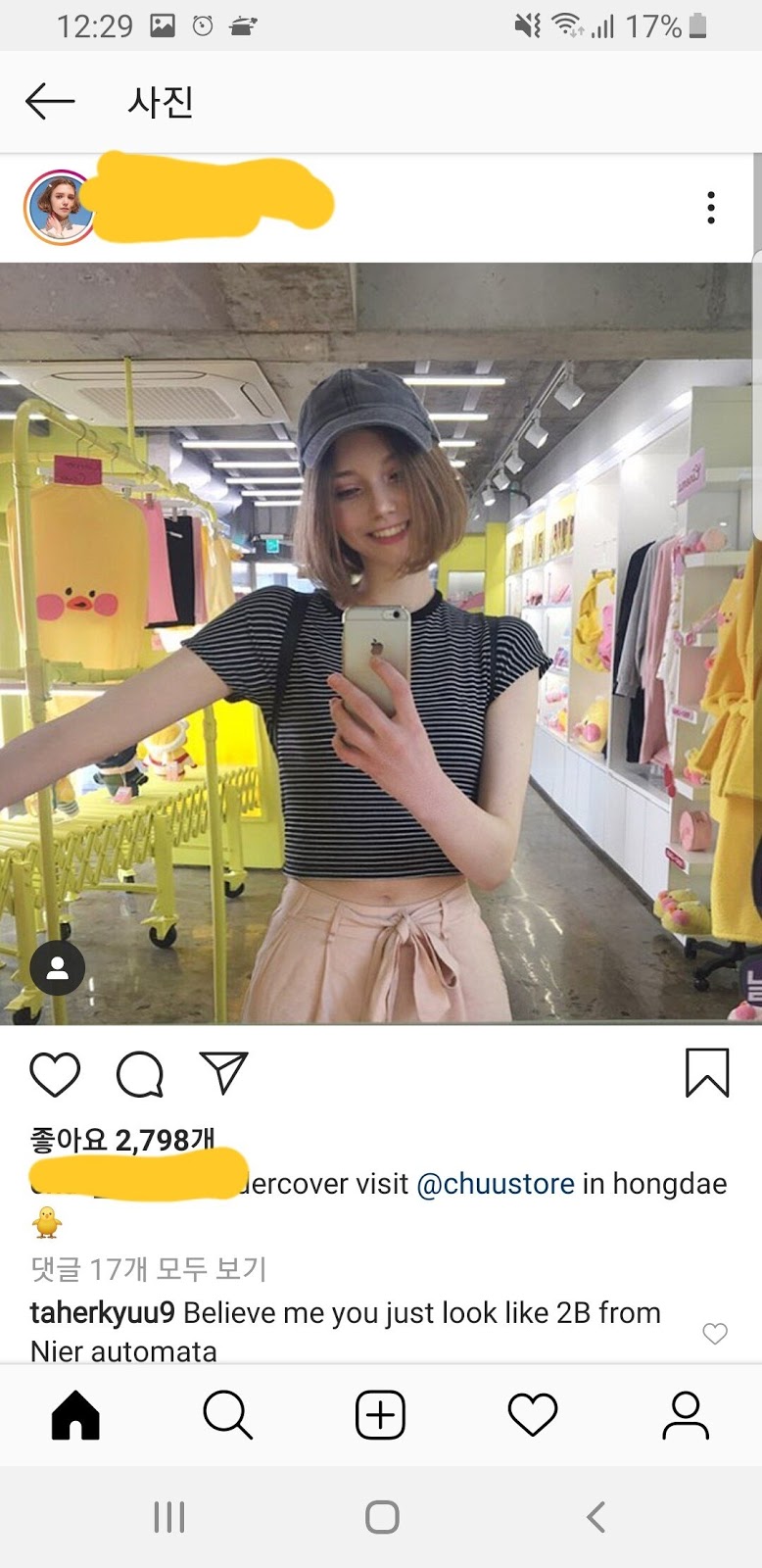
Task: Open the @chuustore mention link
Action: [496, 1184]
